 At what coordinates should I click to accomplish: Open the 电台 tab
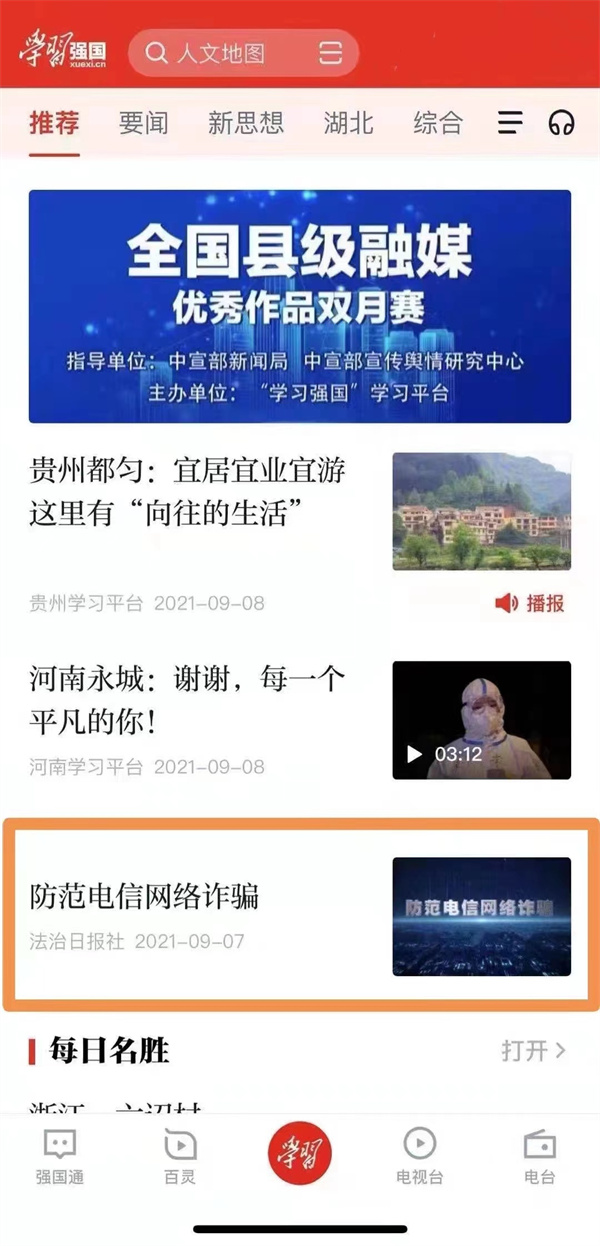(x=540, y=1156)
